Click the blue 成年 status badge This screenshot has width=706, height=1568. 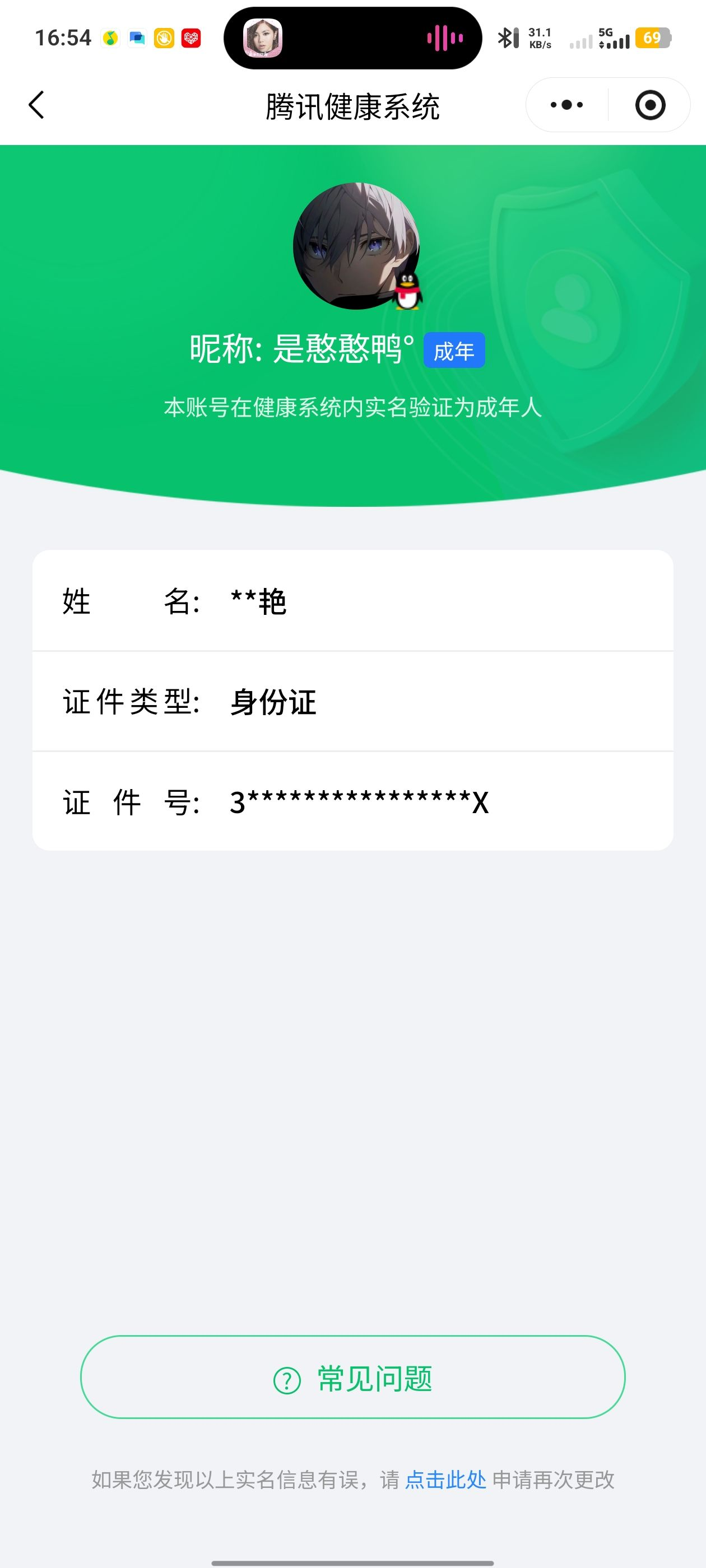[x=455, y=352]
